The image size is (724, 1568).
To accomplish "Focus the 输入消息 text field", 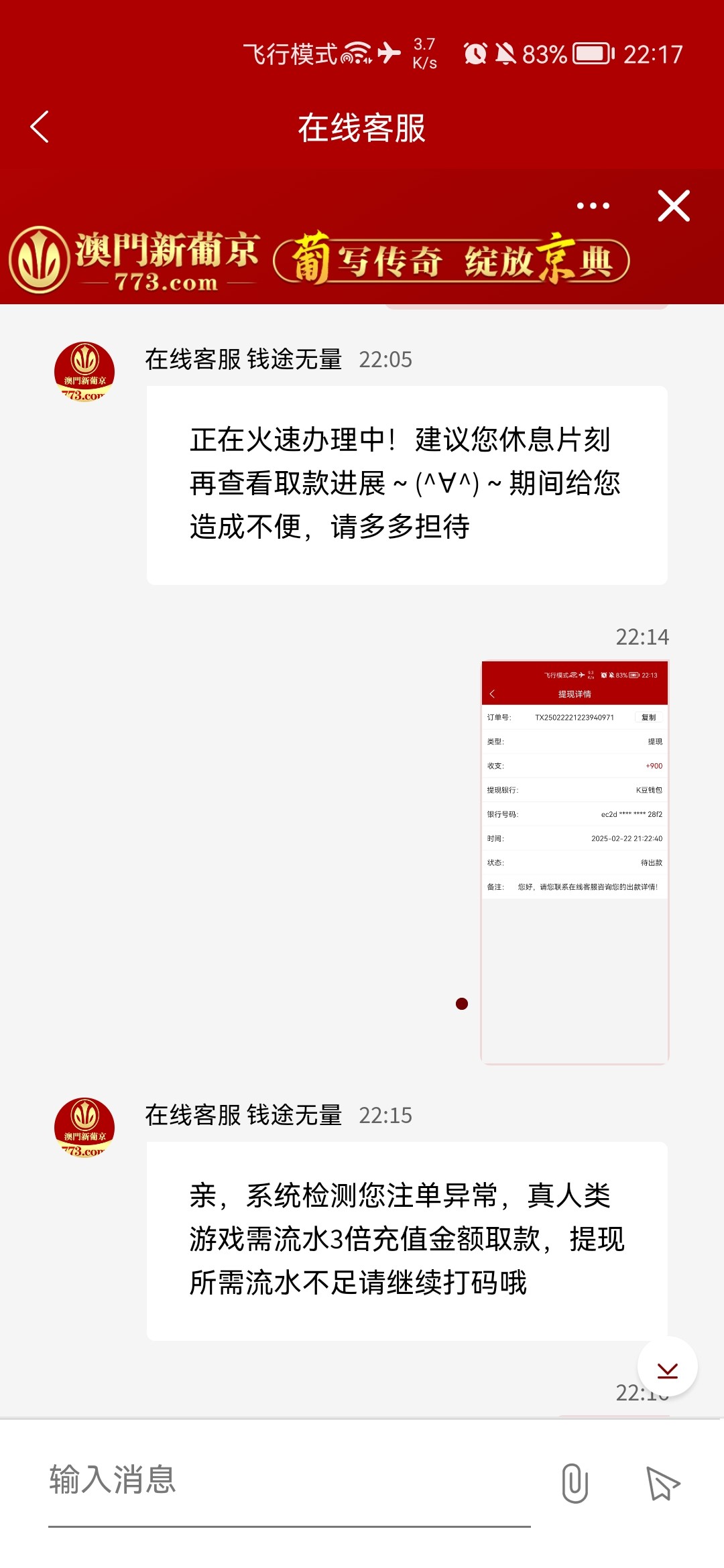I will tap(288, 1481).
